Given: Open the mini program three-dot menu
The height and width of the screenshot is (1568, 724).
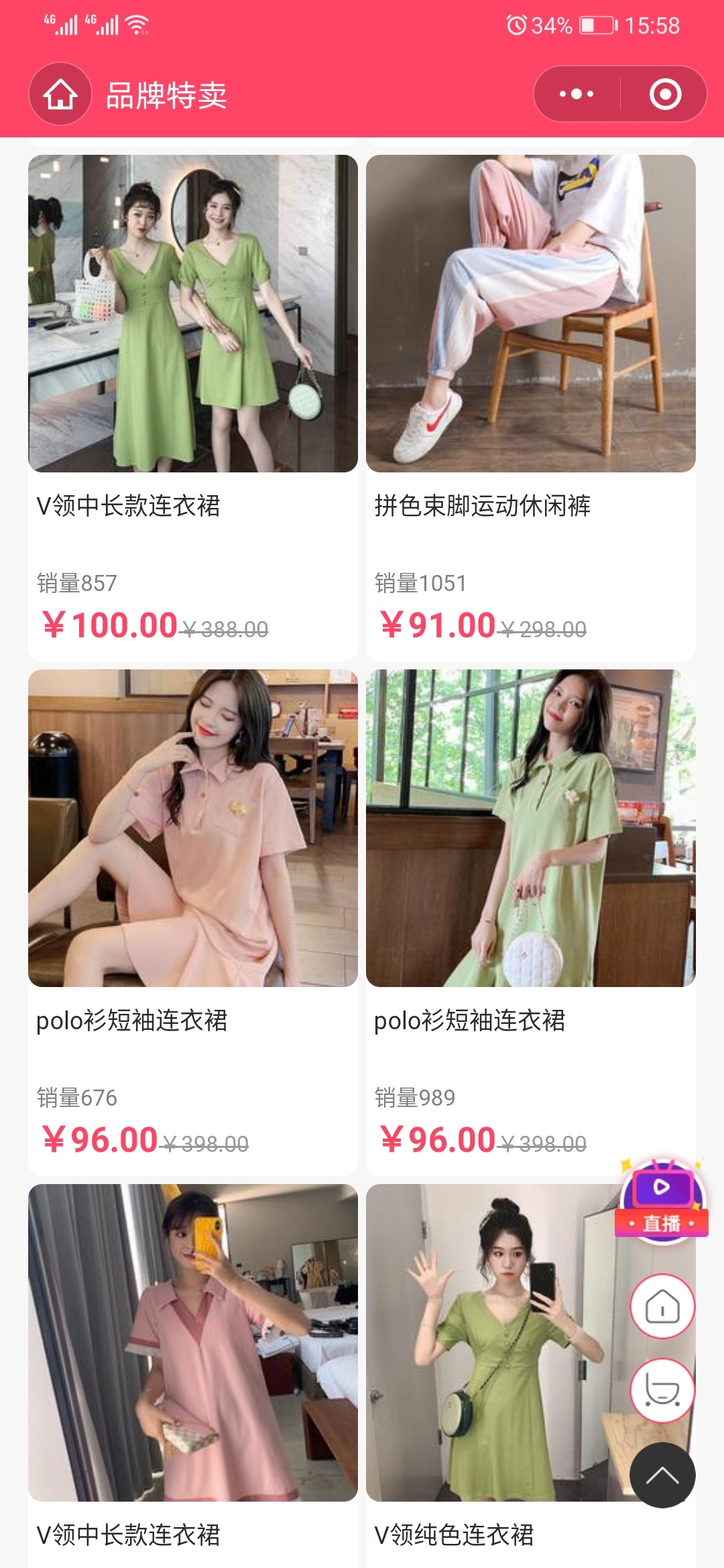Looking at the screenshot, I should click(x=577, y=94).
